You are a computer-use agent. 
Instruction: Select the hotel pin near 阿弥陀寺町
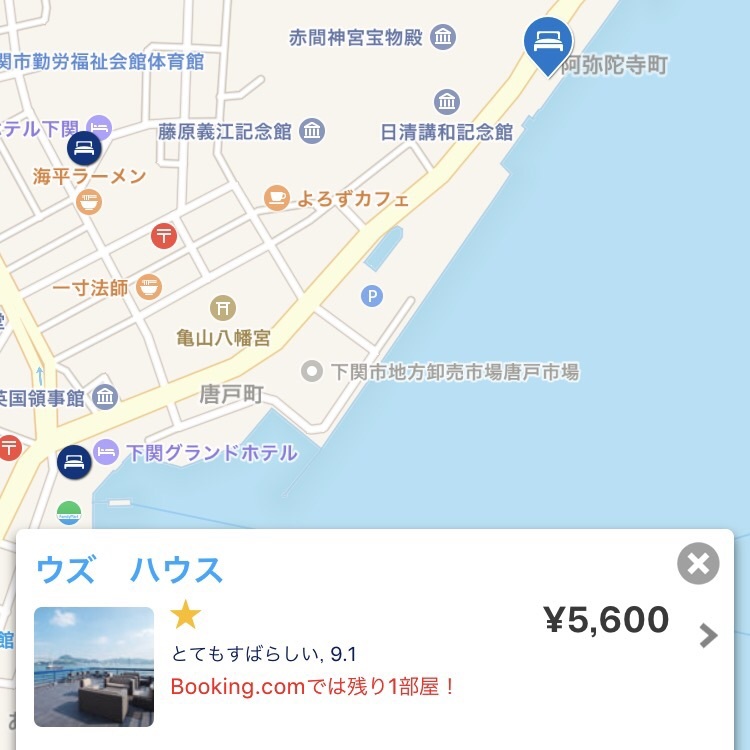pyautogui.click(x=548, y=43)
